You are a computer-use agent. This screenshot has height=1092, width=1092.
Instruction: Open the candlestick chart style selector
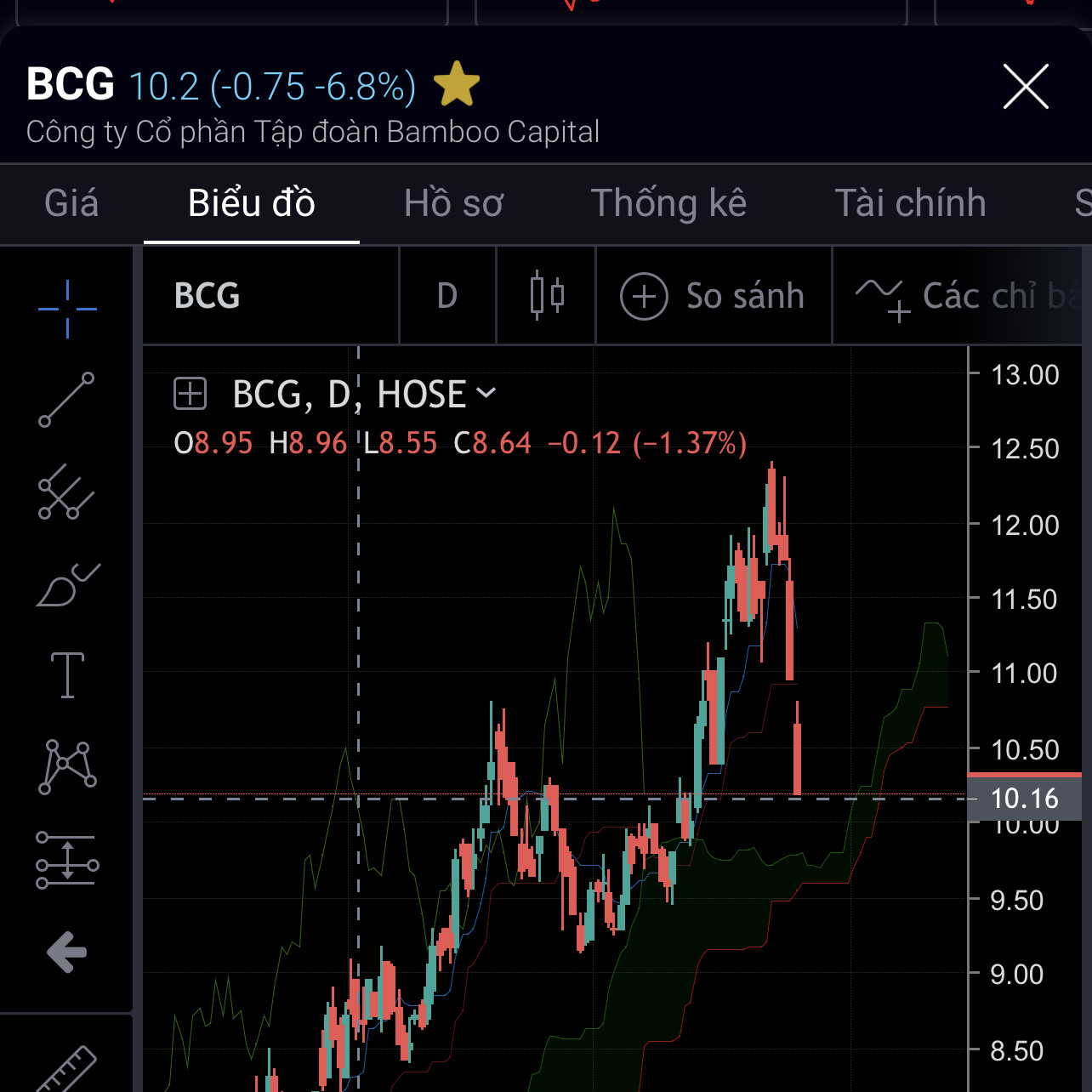tap(547, 296)
